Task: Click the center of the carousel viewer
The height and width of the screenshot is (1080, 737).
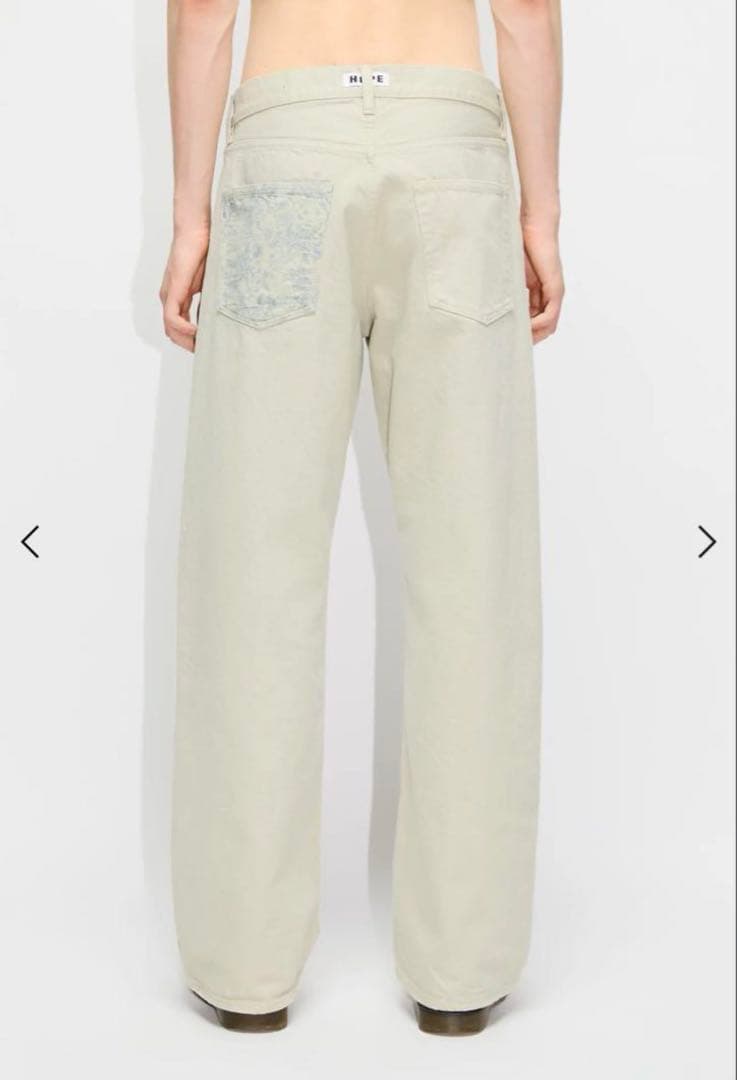Action: click(368, 540)
